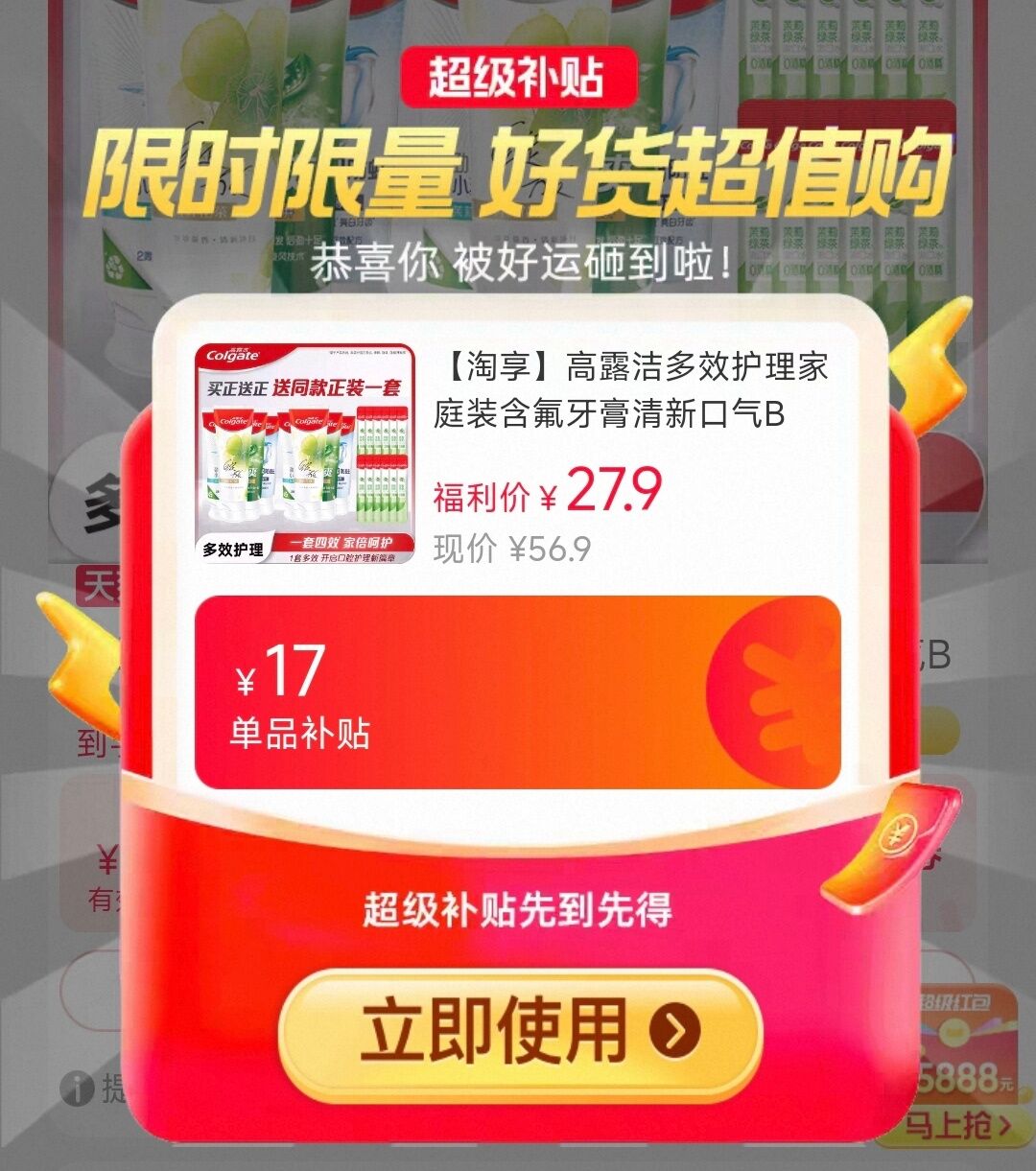Select the ¥17 单品补贴 coupon
Viewport: 1036px width, 1171px height.
point(517,692)
